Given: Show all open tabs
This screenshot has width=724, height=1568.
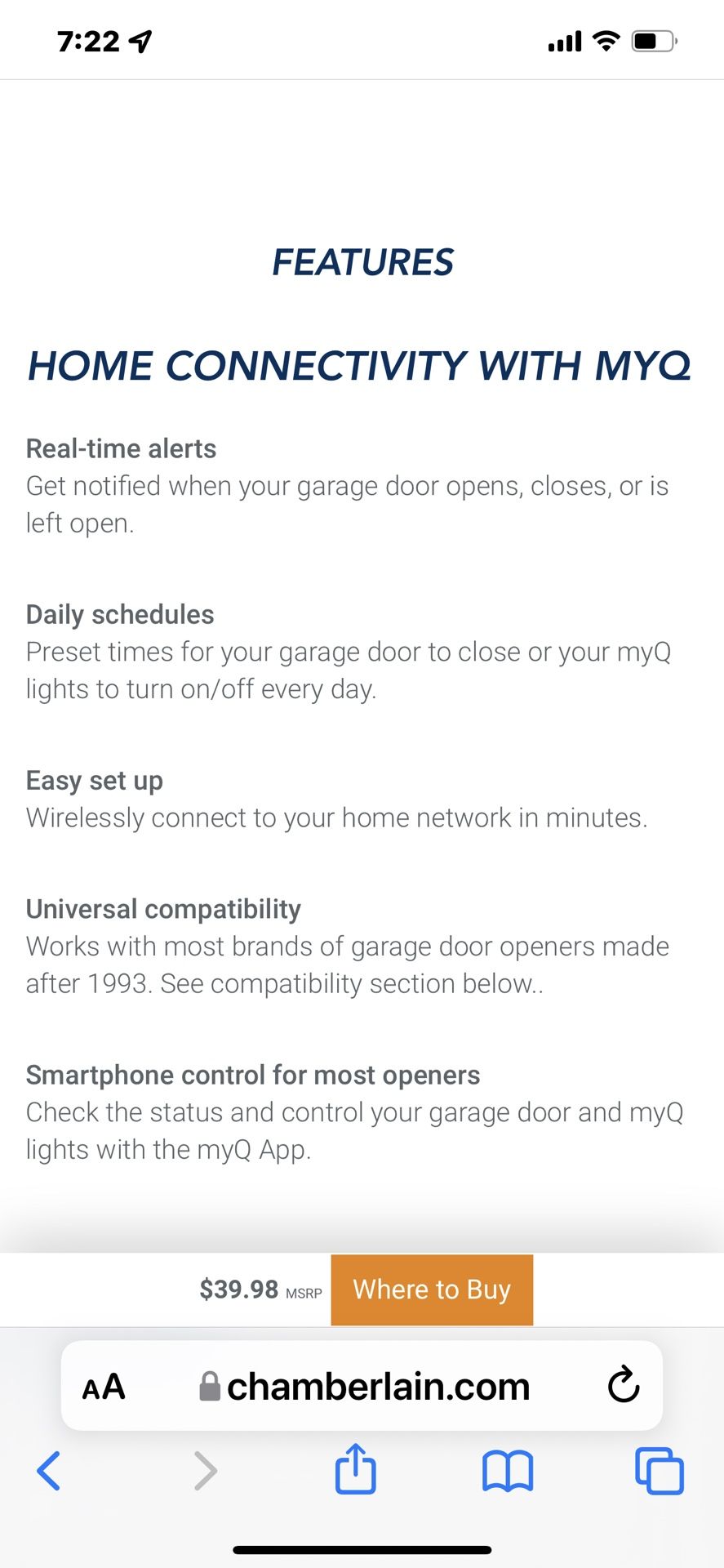Looking at the screenshot, I should tap(660, 1471).
